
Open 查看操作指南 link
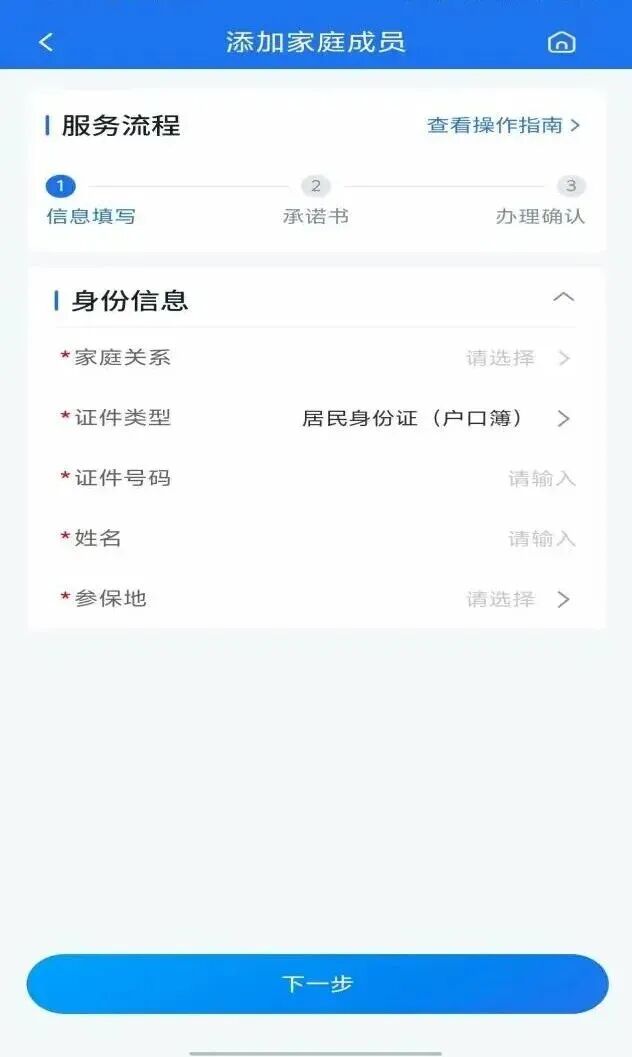pyautogui.click(x=503, y=126)
